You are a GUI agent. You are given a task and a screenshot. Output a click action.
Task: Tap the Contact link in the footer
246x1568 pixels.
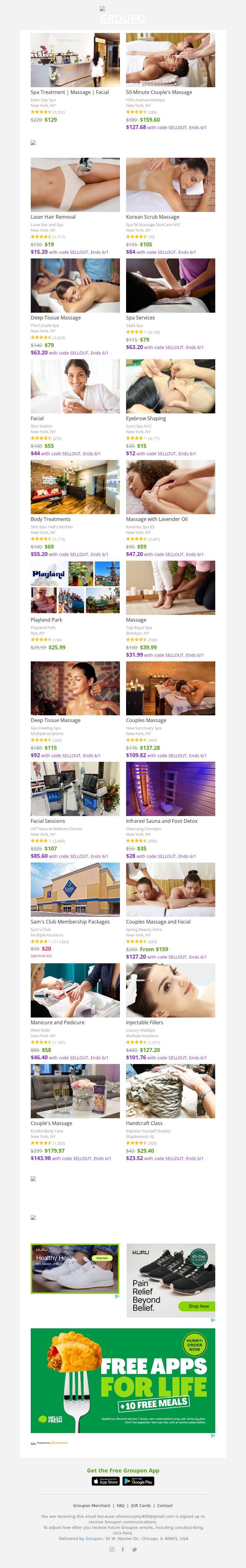pyautogui.click(x=165, y=1506)
